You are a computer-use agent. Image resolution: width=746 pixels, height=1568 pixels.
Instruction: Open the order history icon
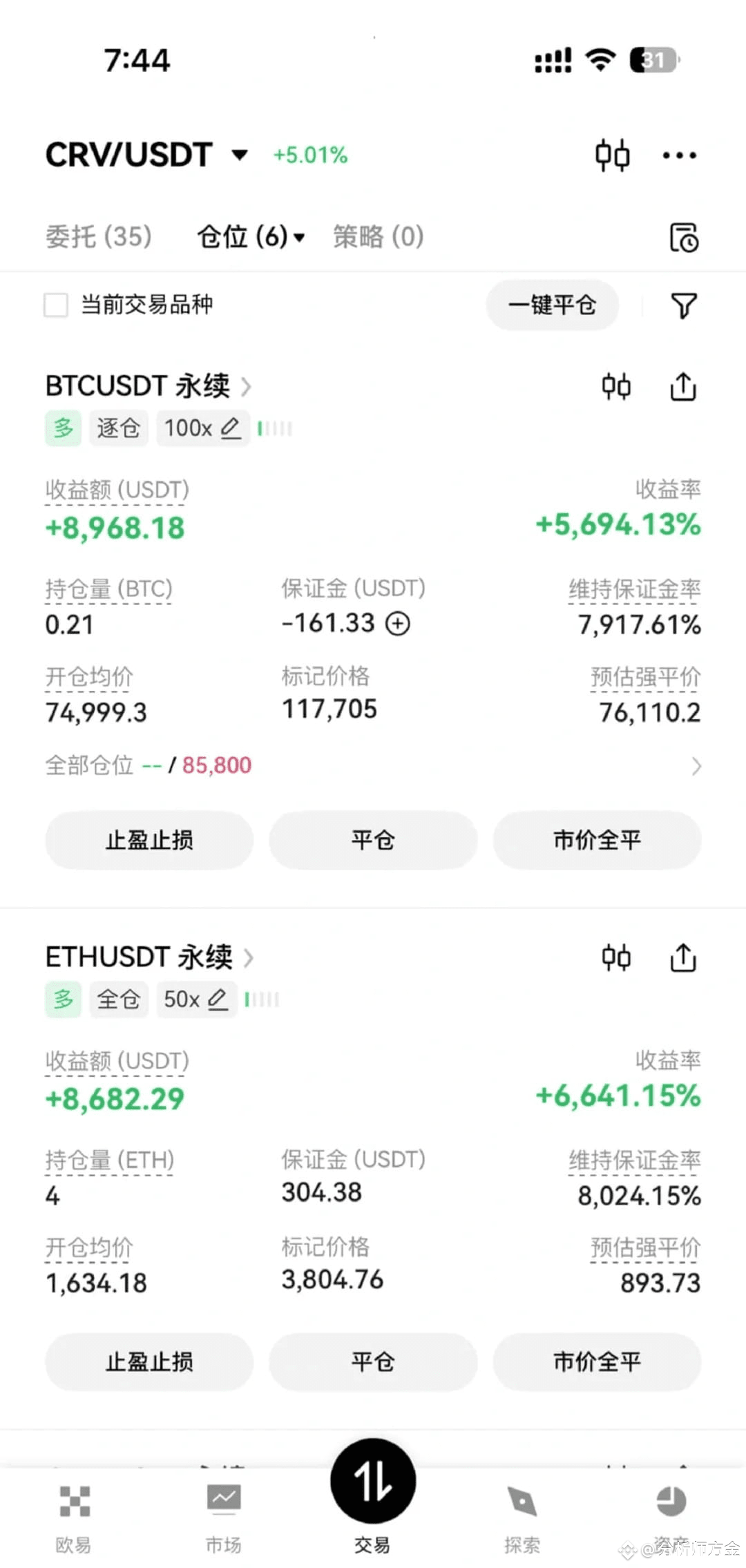[x=684, y=238]
